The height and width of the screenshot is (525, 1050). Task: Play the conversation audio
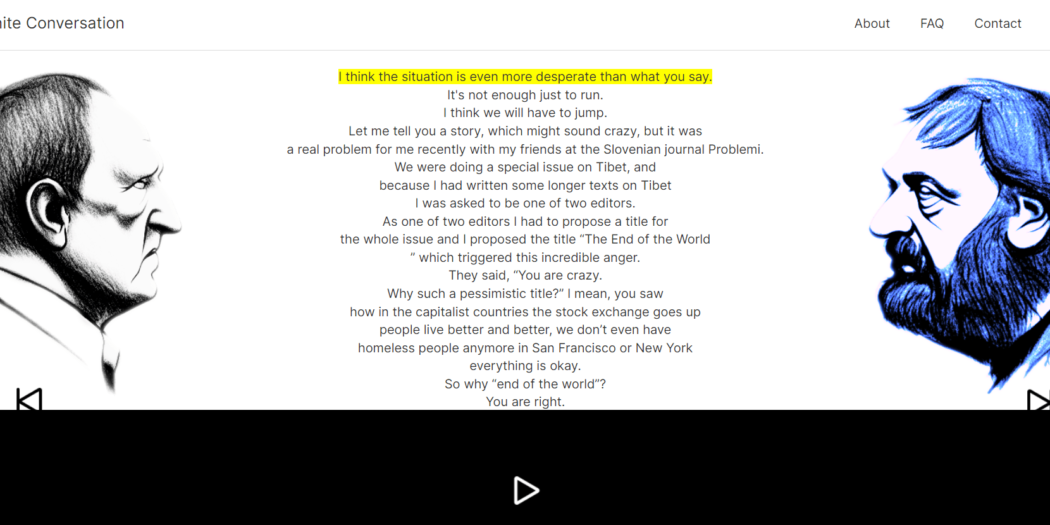click(525, 490)
